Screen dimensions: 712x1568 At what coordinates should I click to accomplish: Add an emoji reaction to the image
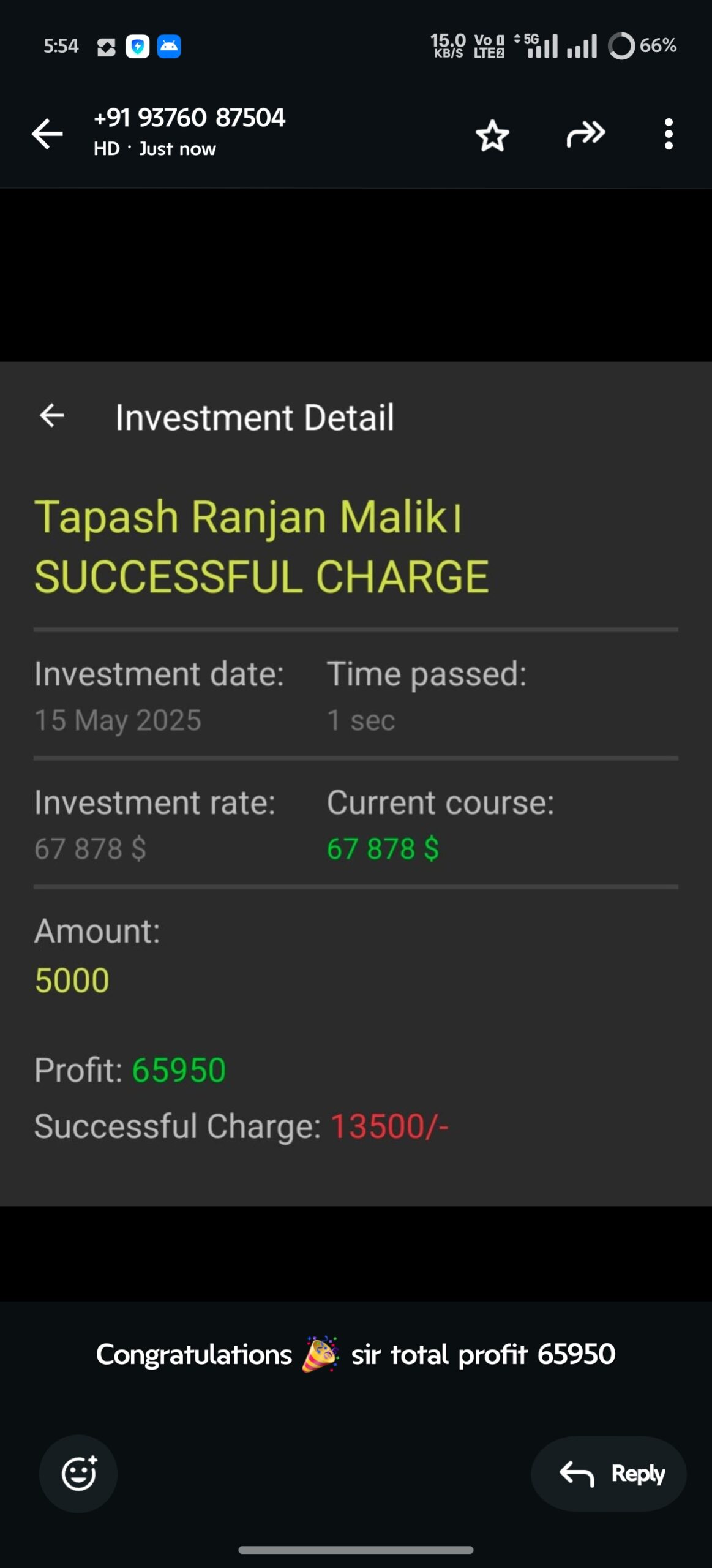coord(78,1473)
